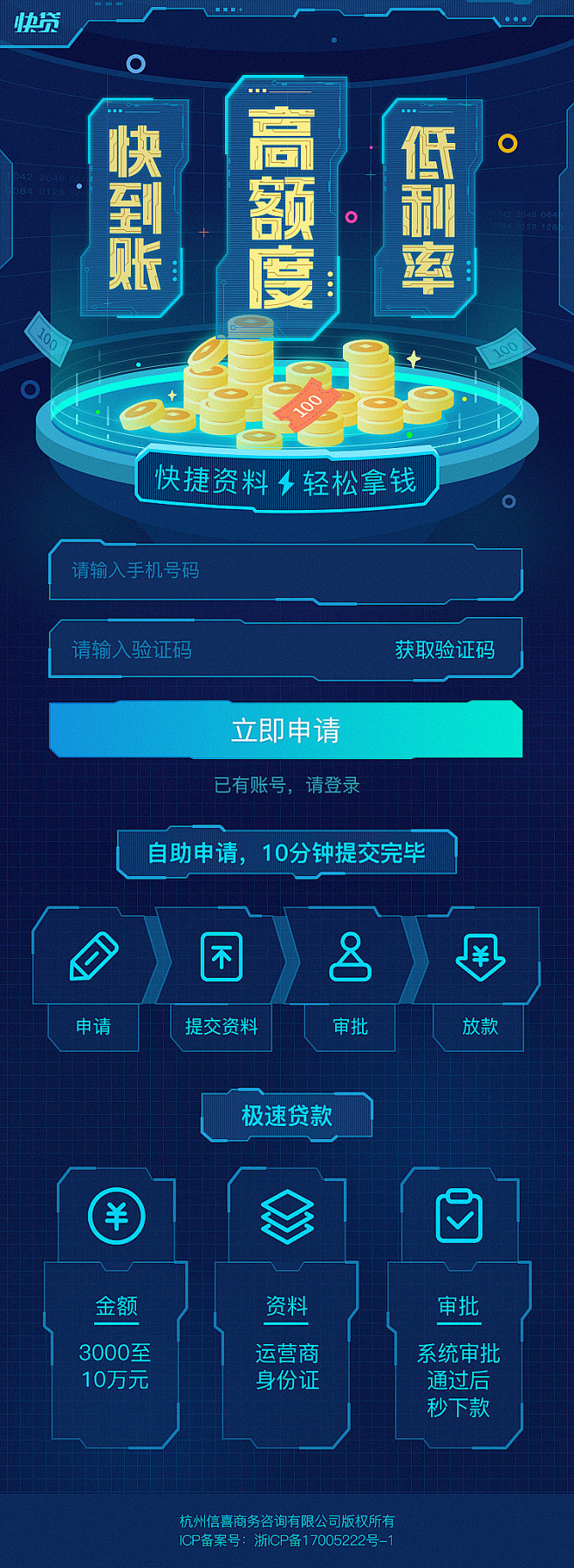Submit with the 立即申请 button
The height and width of the screenshot is (1568, 574).
pyautogui.click(x=285, y=730)
